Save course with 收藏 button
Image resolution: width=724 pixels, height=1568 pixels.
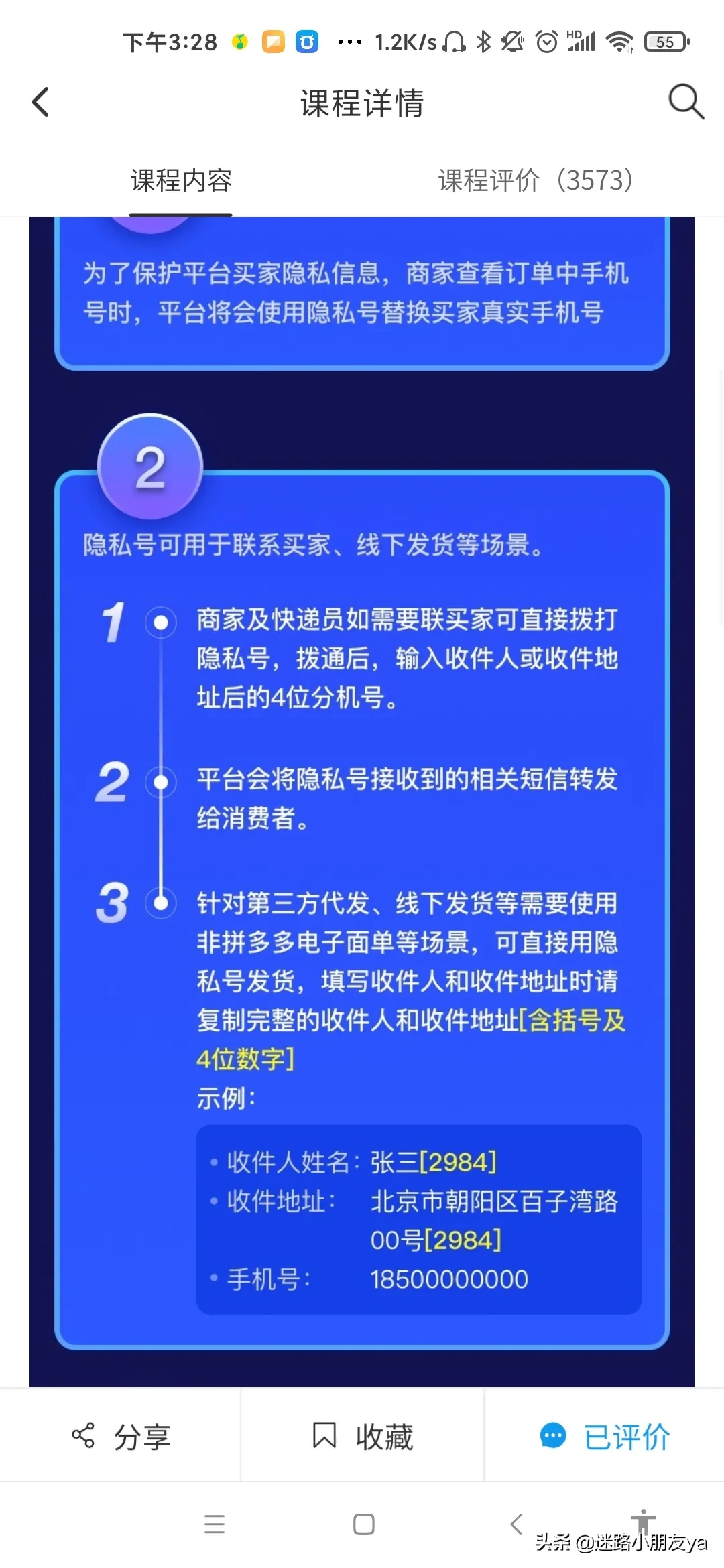tap(363, 1437)
